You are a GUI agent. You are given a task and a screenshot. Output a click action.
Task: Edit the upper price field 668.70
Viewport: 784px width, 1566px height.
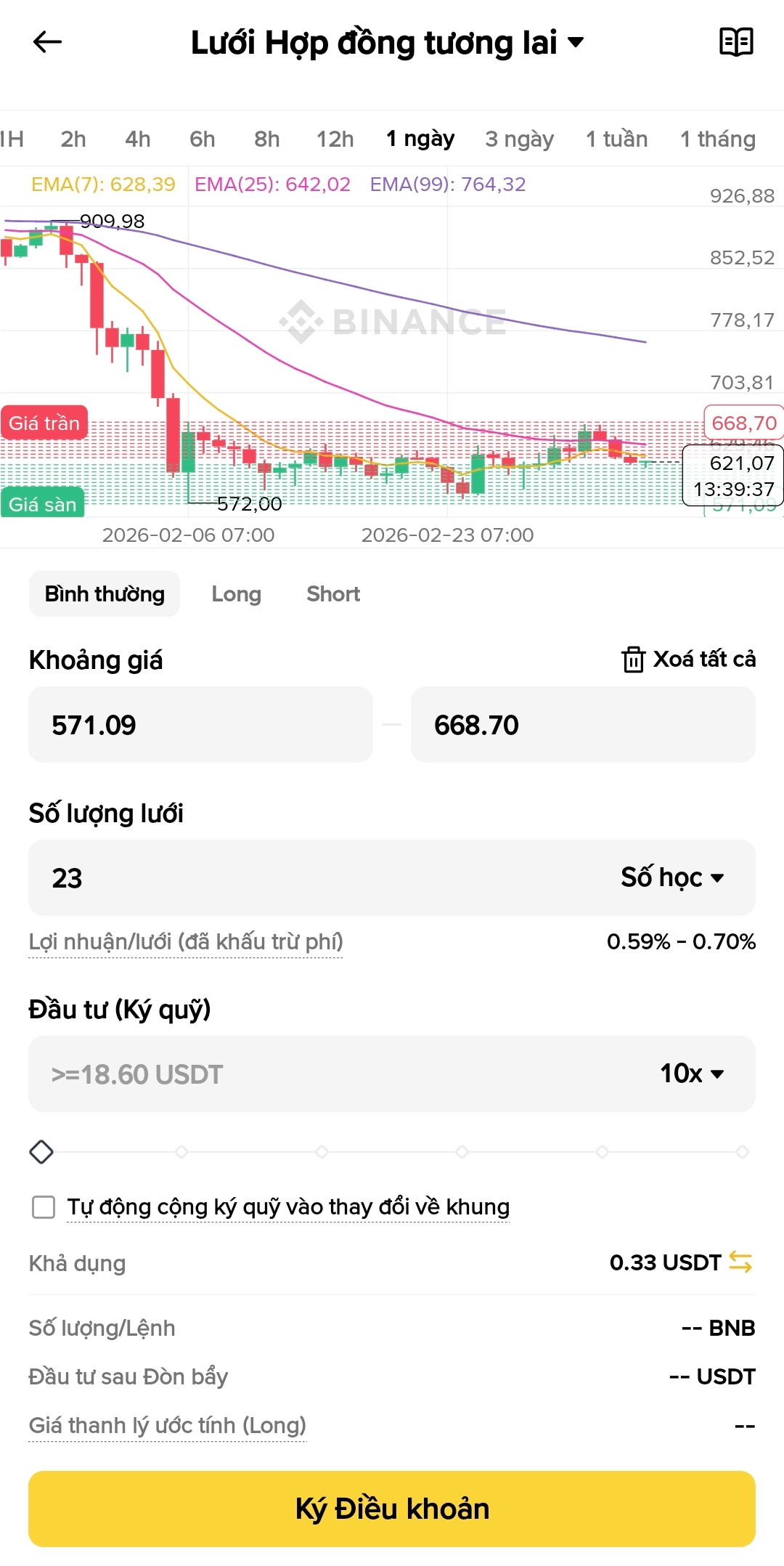coord(583,725)
